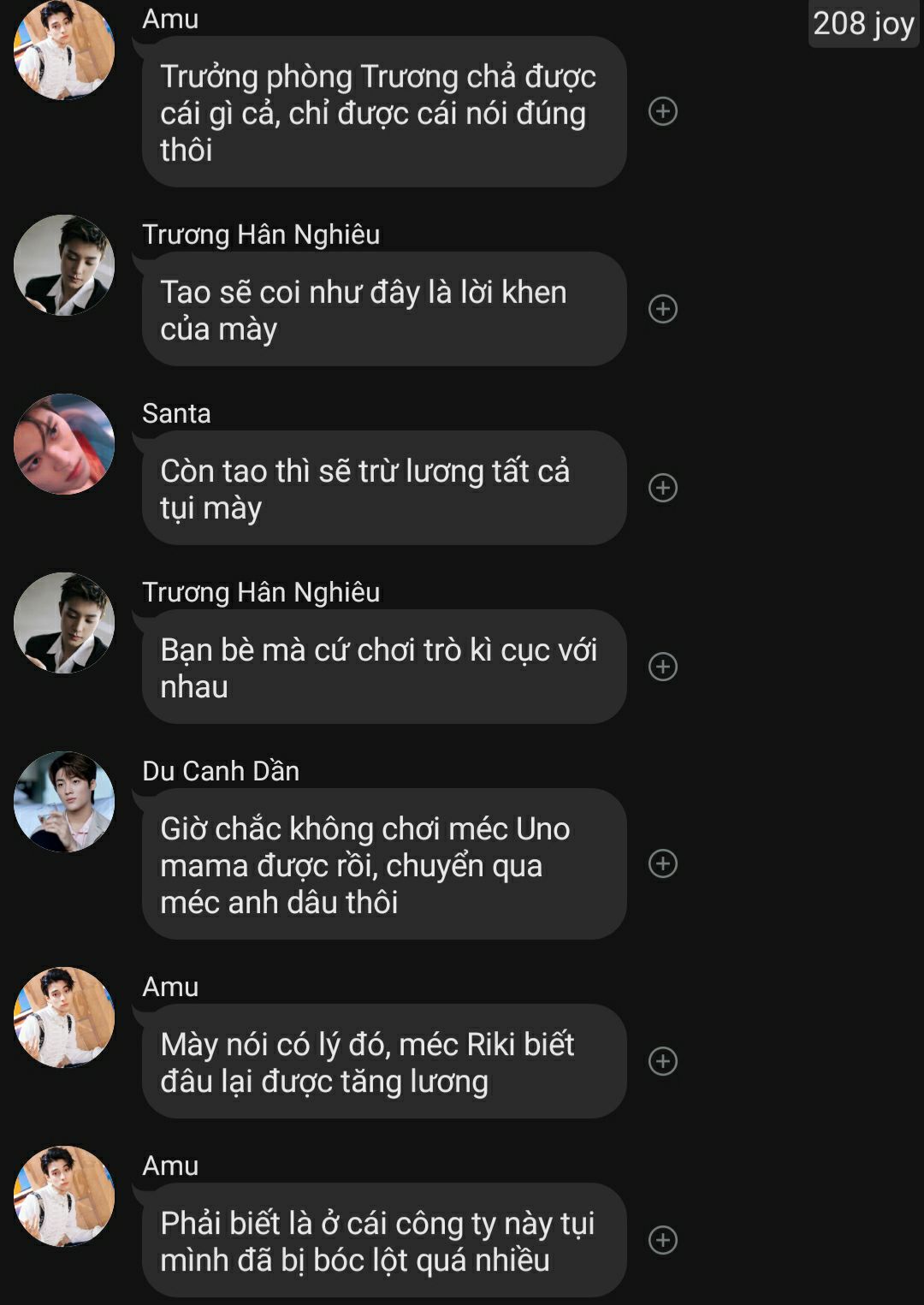Open Du Canh Dần's avatar

(64, 802)
